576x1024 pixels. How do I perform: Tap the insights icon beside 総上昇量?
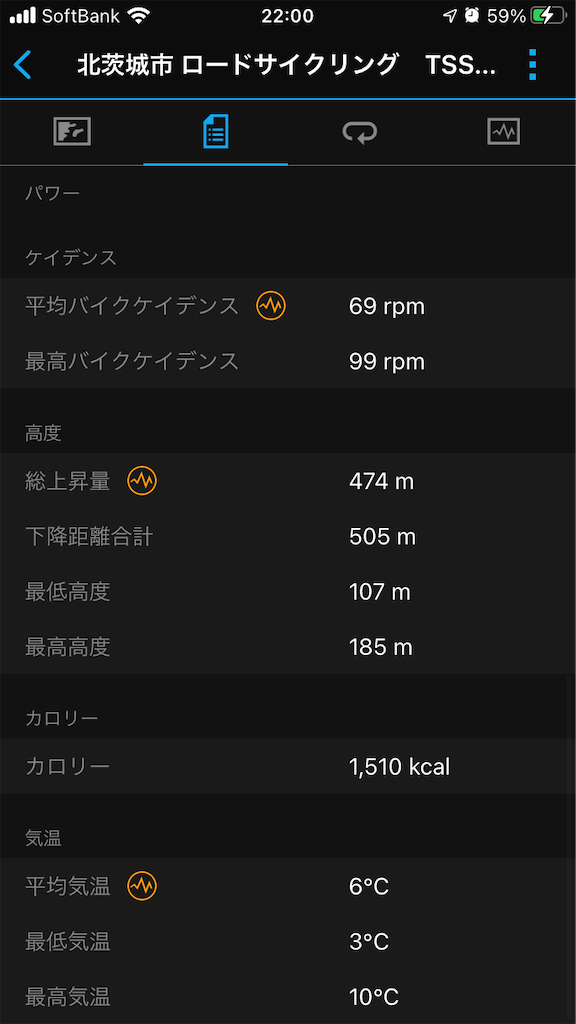click(142, 481)
